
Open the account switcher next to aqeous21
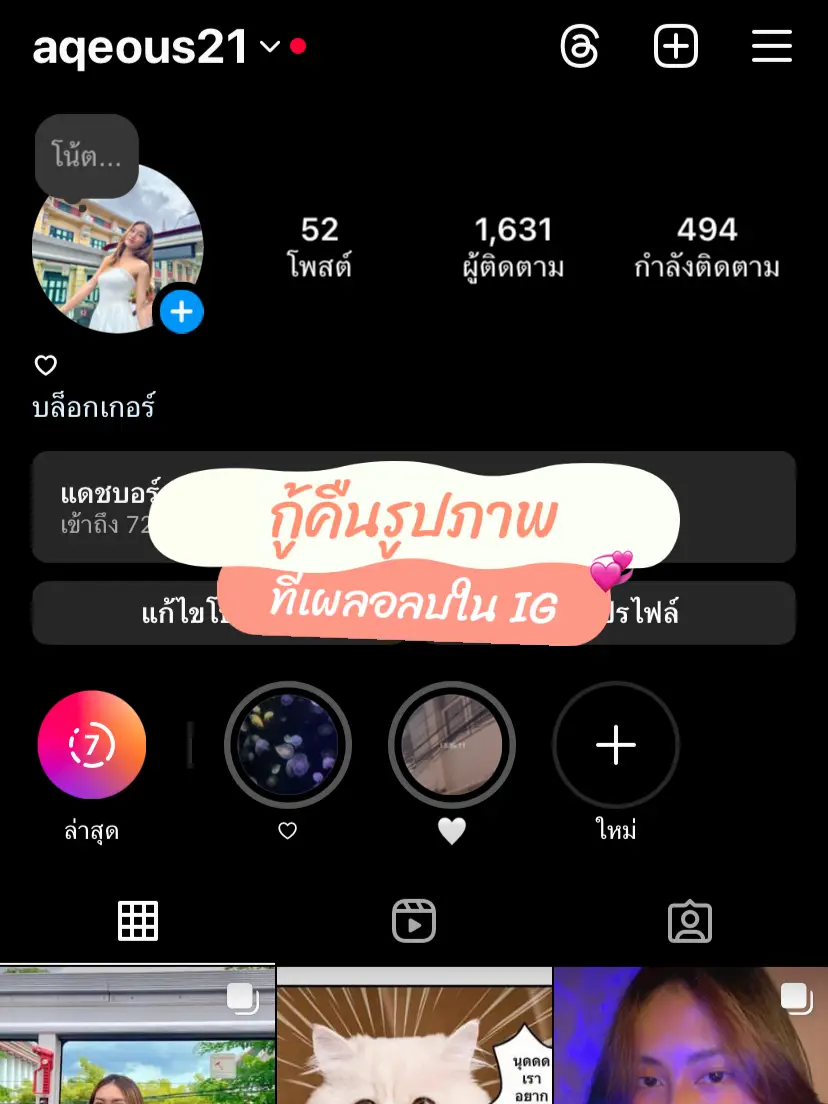coord(268,47)
